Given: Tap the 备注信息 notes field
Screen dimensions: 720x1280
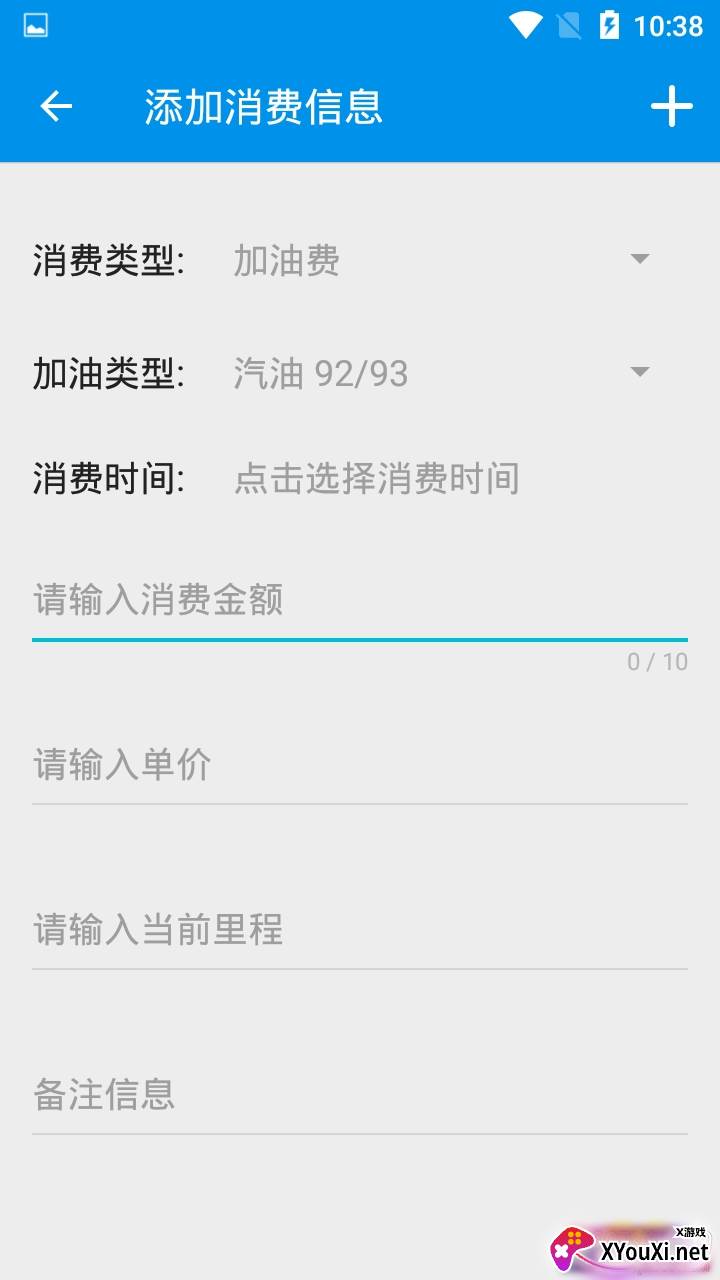Looking at the screenshot, I should [360, 1096].
